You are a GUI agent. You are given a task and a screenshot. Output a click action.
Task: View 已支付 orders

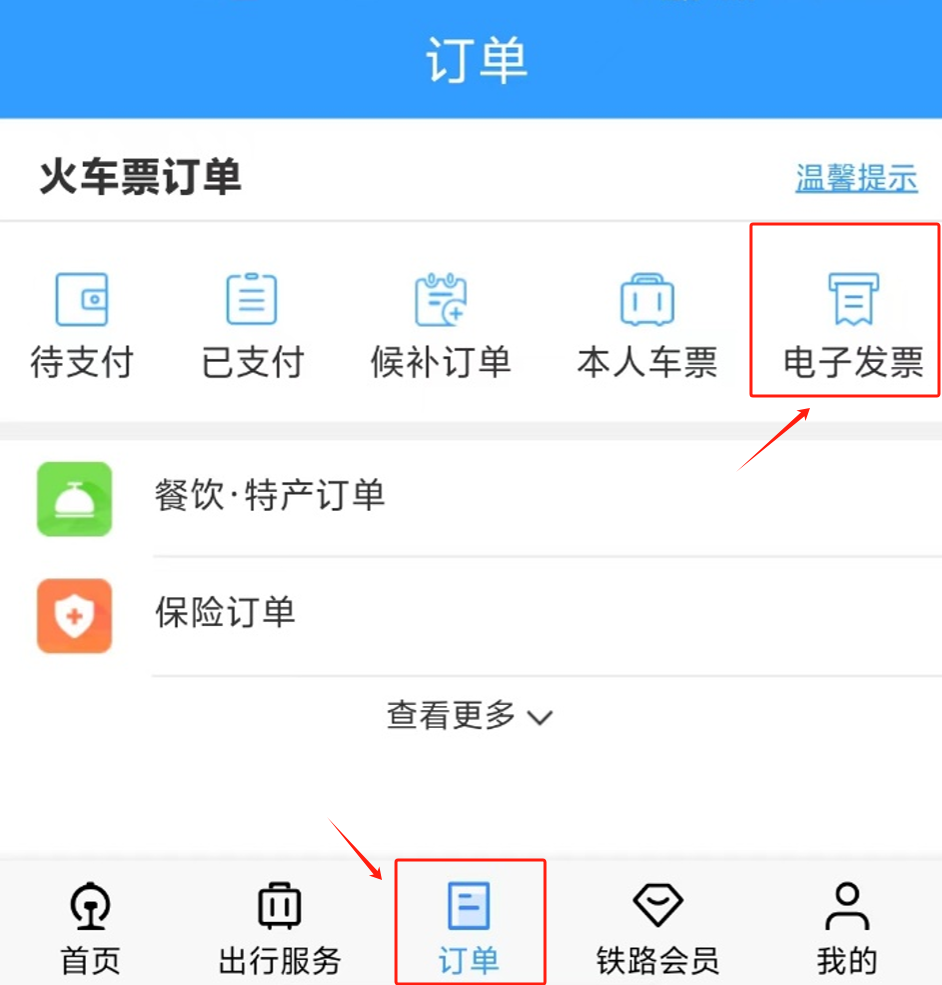pyautogui.click(x=252, y=325)
